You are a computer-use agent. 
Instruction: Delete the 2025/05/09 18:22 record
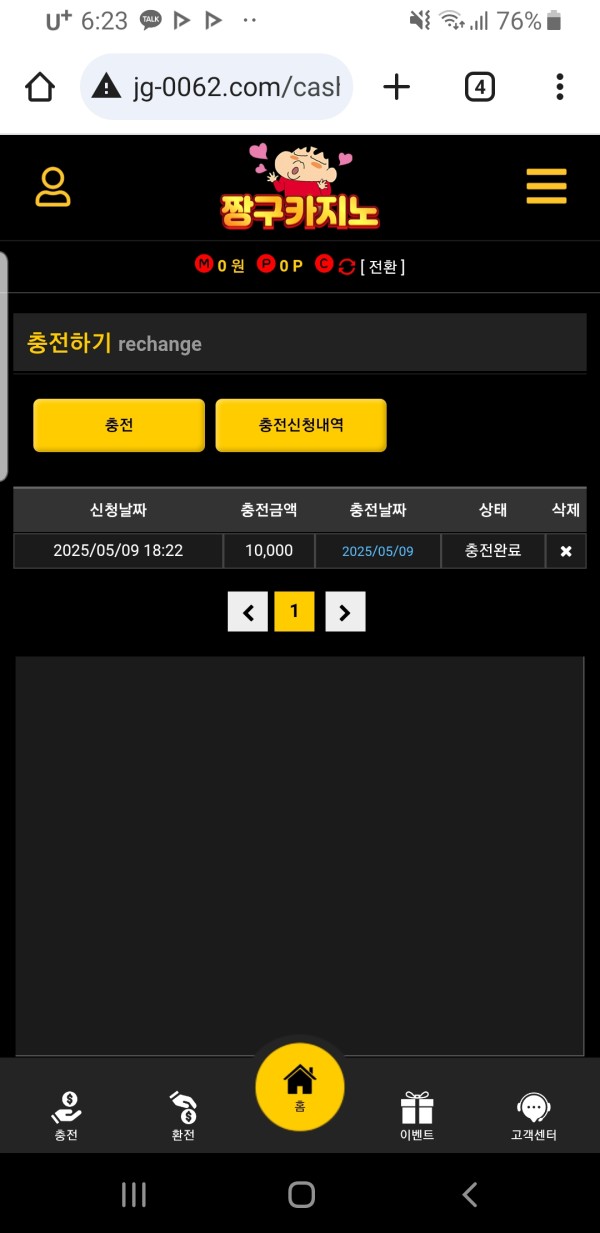(565, 551)
